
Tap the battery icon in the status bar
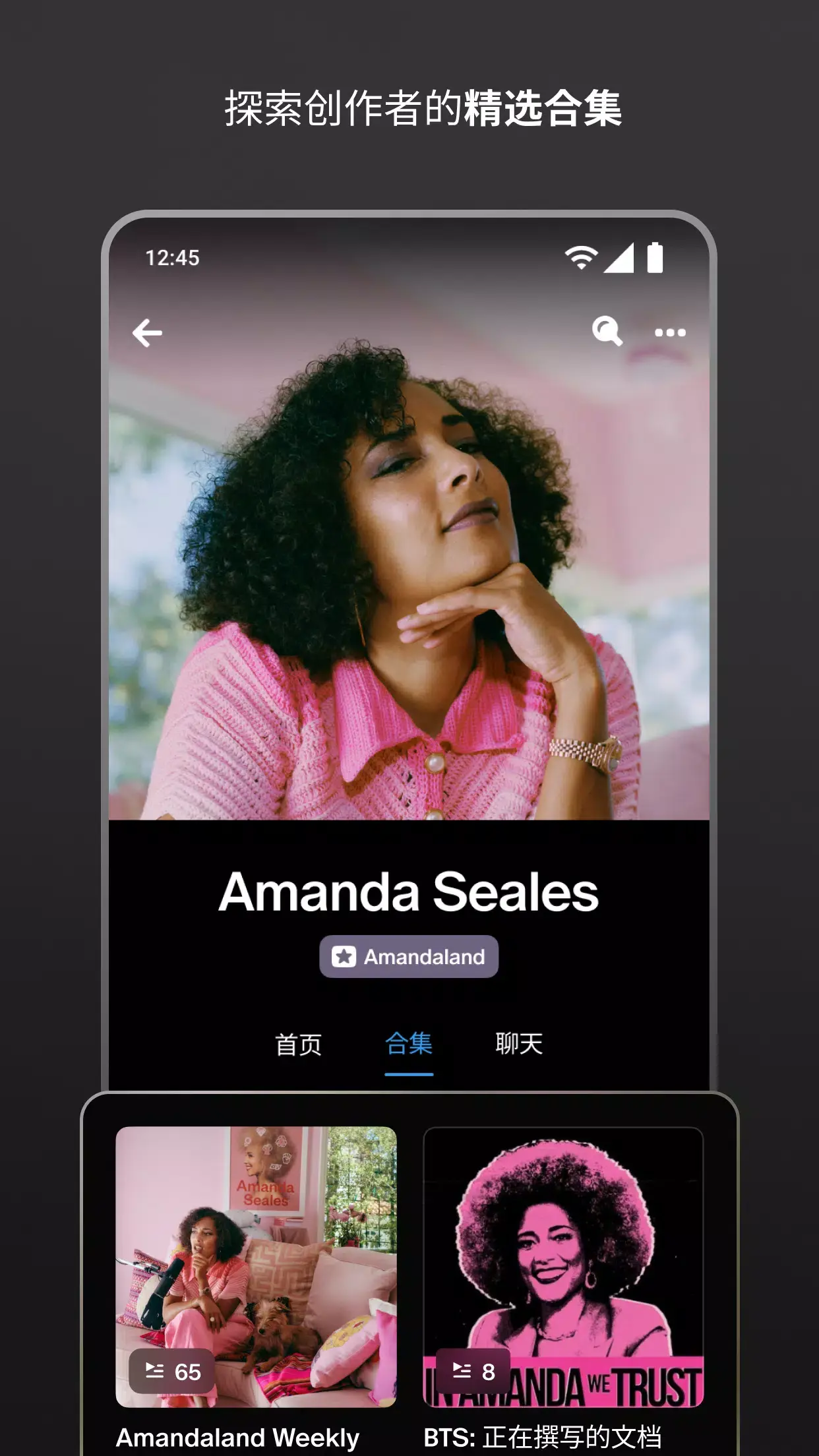click(655, 258)
